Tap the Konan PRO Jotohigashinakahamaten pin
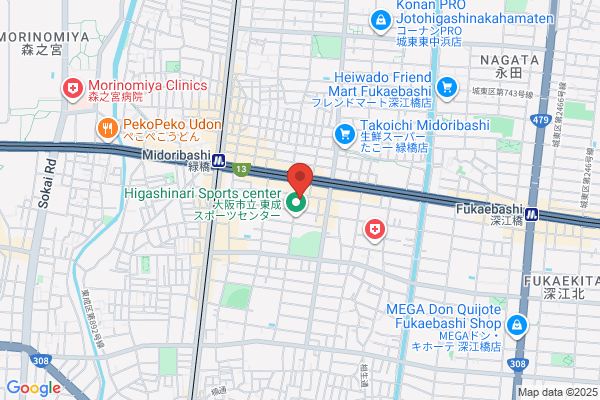Viewport: 600px width, 400px height. point(381,21)
